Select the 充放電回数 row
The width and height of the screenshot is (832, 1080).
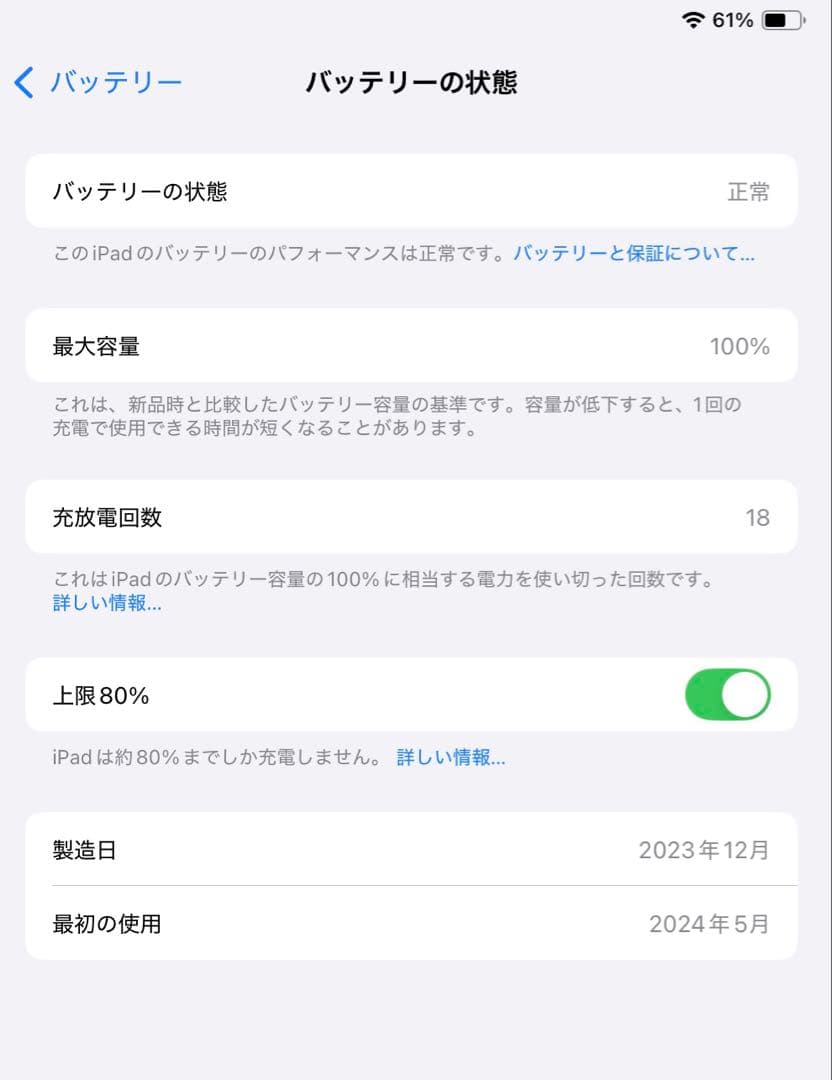pyautogui.click(x=400, y=517)
